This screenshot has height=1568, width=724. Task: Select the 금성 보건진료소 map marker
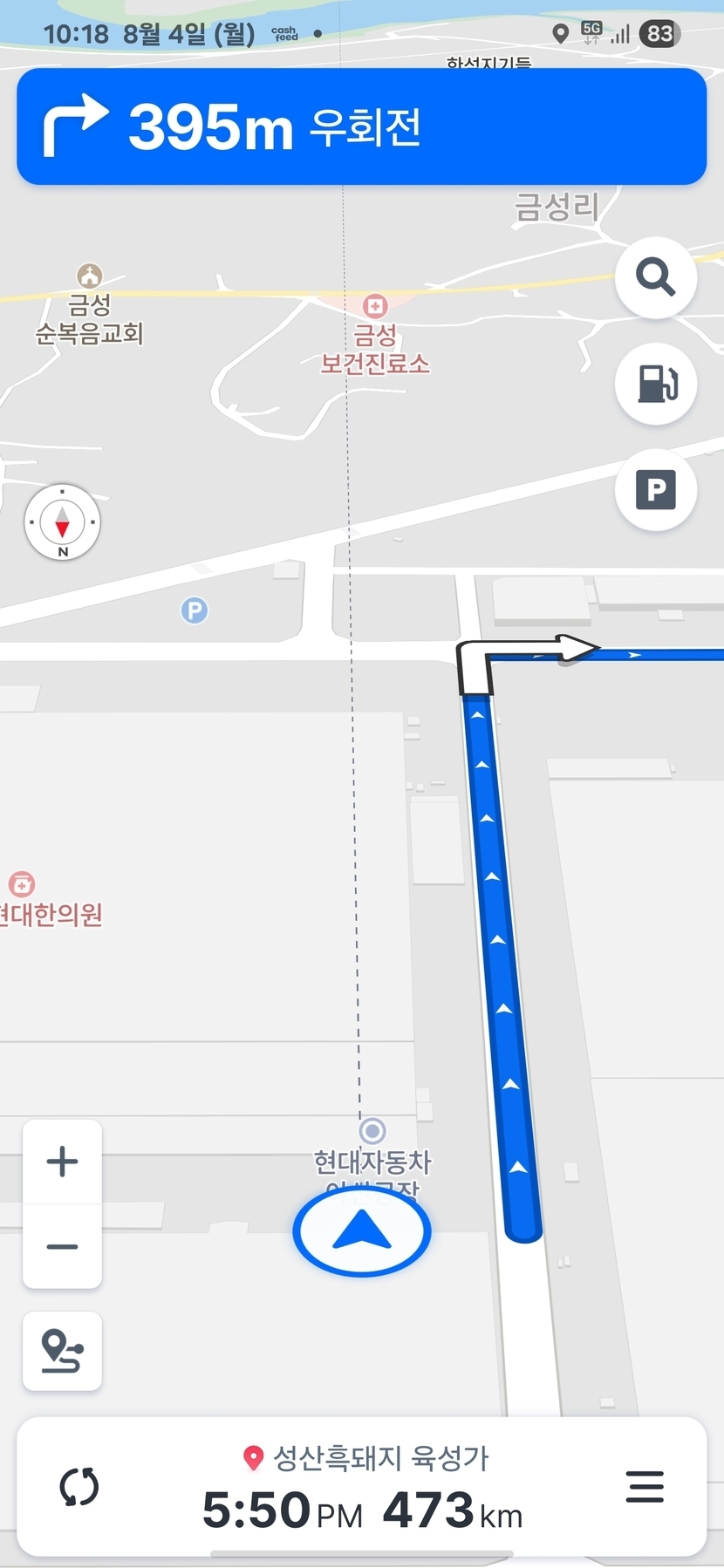(375, 306)
